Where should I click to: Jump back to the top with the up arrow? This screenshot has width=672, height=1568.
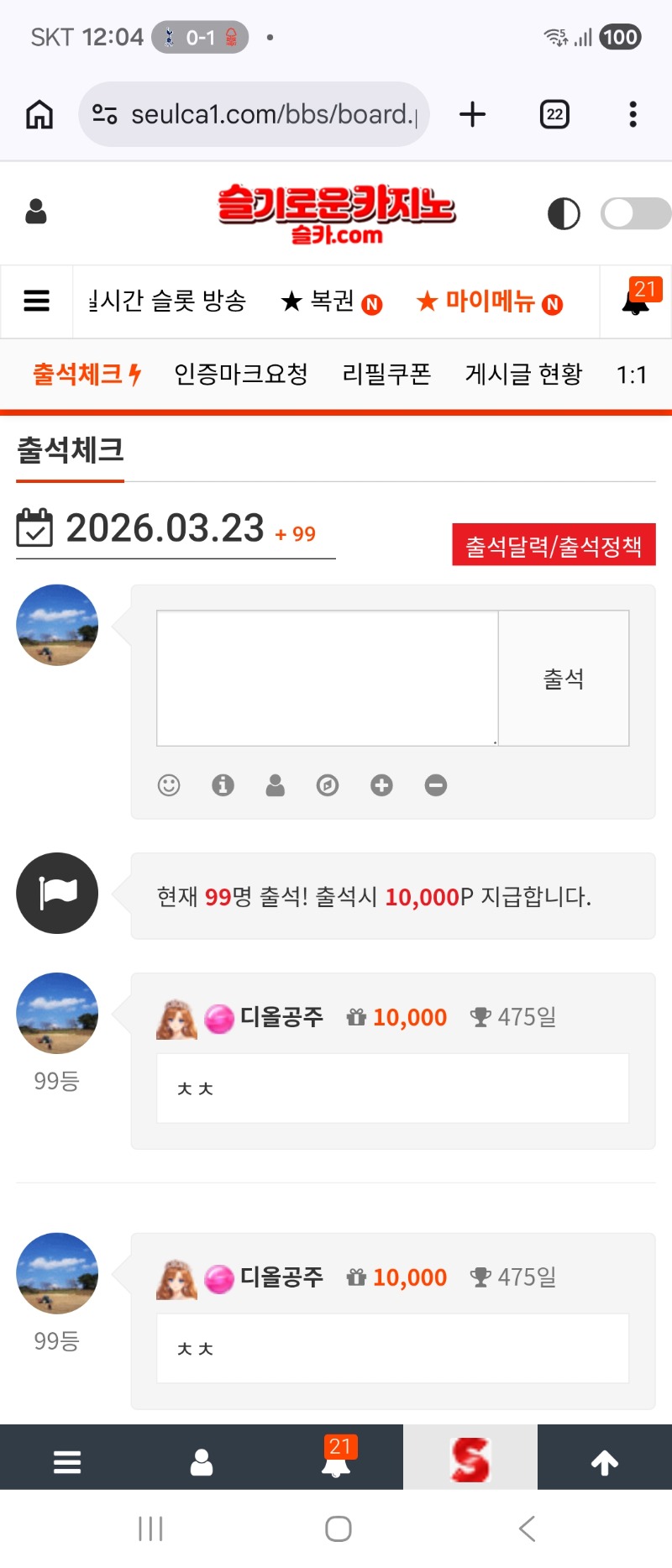point(604,1463)
